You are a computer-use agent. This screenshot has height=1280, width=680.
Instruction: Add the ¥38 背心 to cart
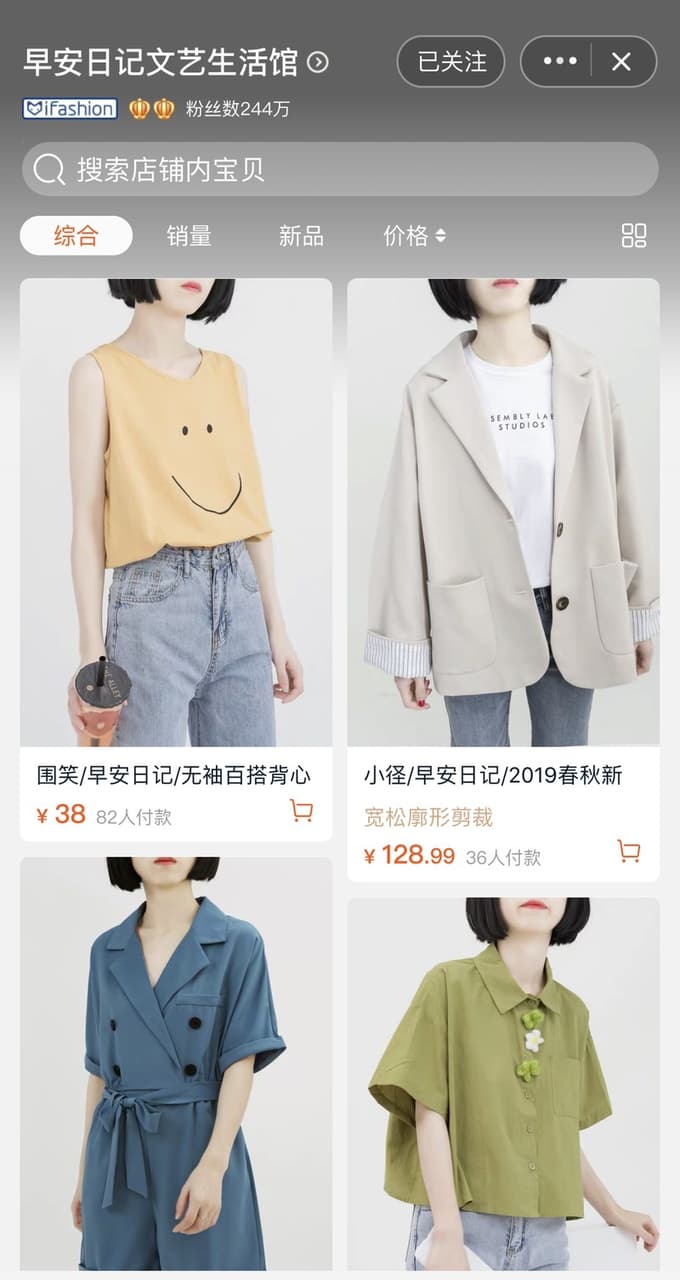pos(301,811)
